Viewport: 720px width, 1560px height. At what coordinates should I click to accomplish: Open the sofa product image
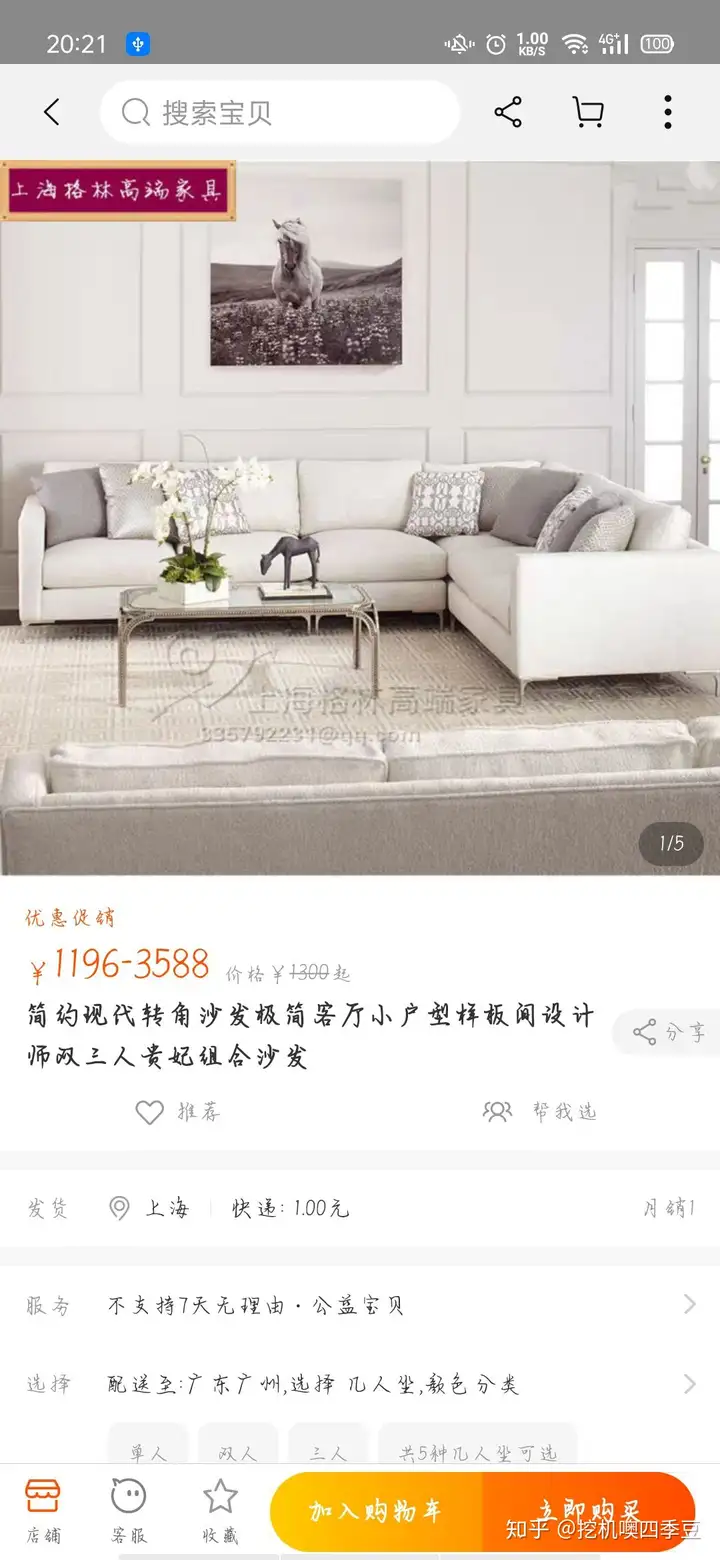point(360,518)
